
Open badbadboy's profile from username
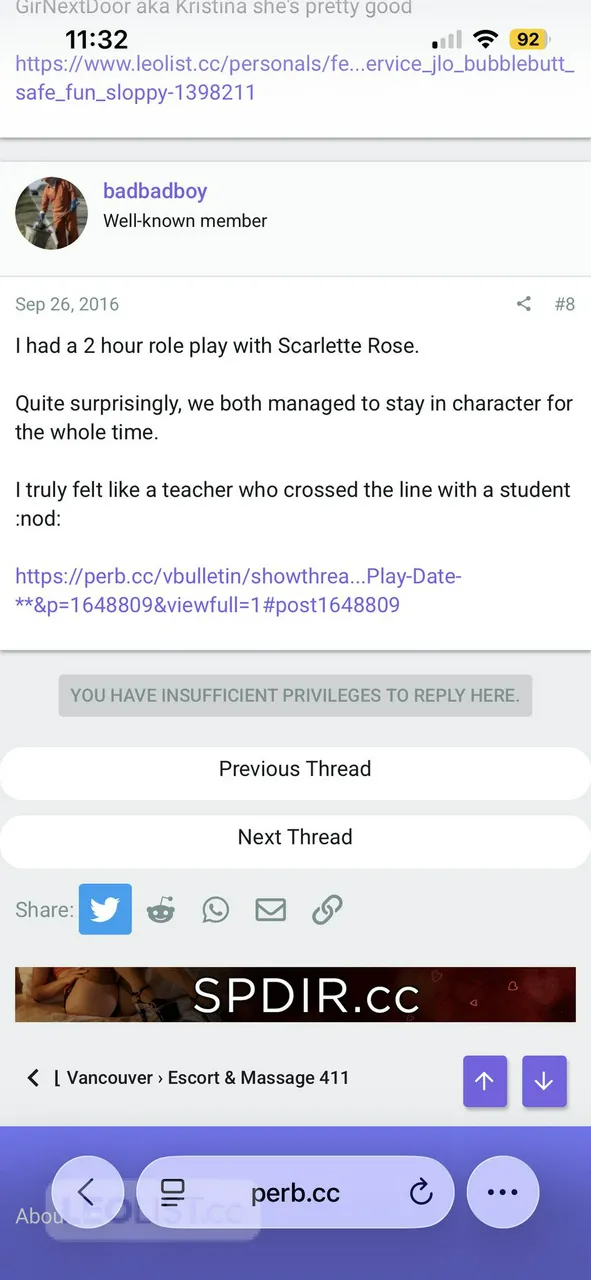[x=155, y=191]
